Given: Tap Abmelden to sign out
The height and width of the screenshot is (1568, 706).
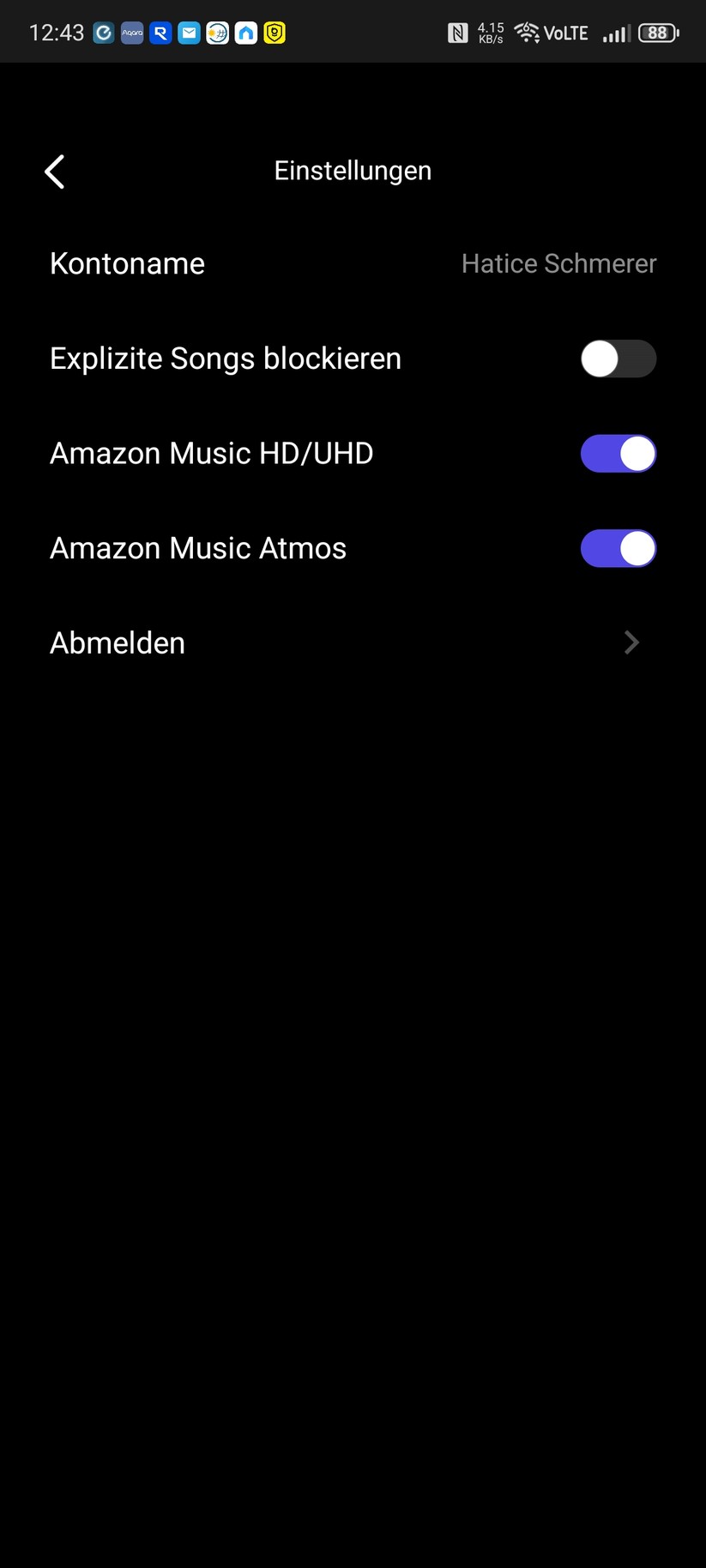Looking at the screenshot, I should (x=118, y=642).
